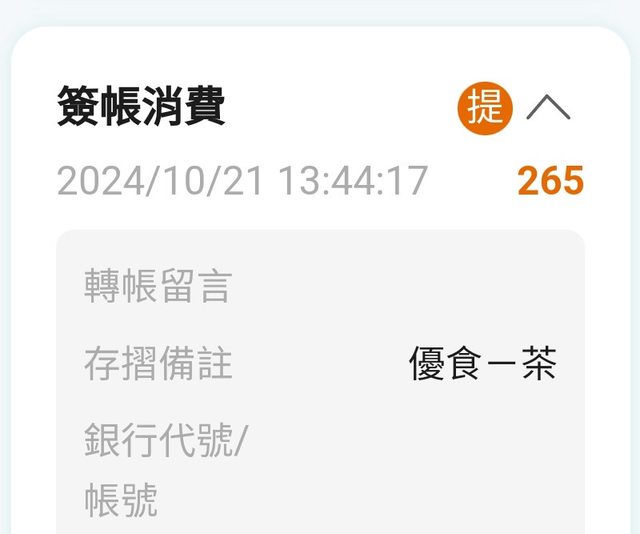The height and width of the screenshot is (534, 640).
Task: Tap the orange 提 badge icon
Action: [x=485, y=107]
